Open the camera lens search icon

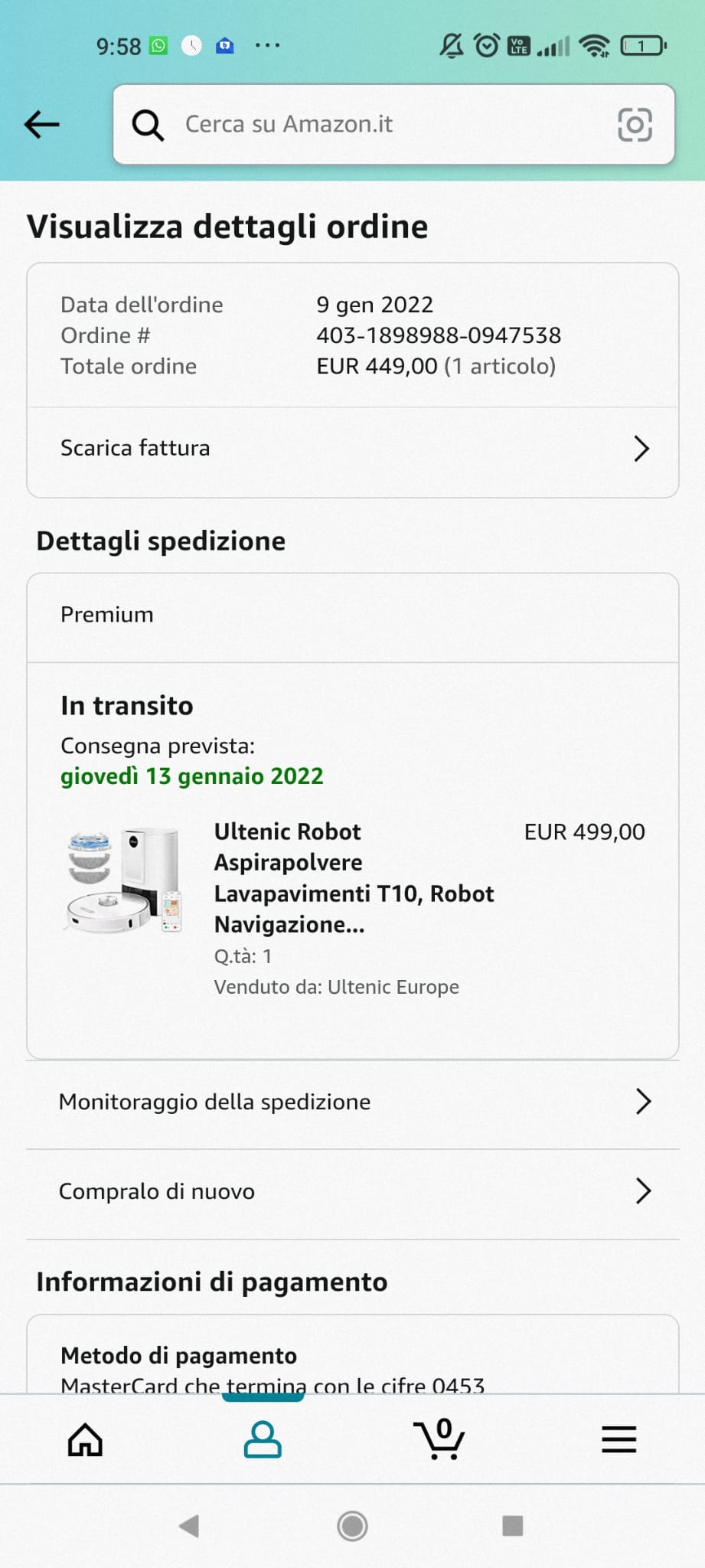pyautogui.click(x=635, y=125)
